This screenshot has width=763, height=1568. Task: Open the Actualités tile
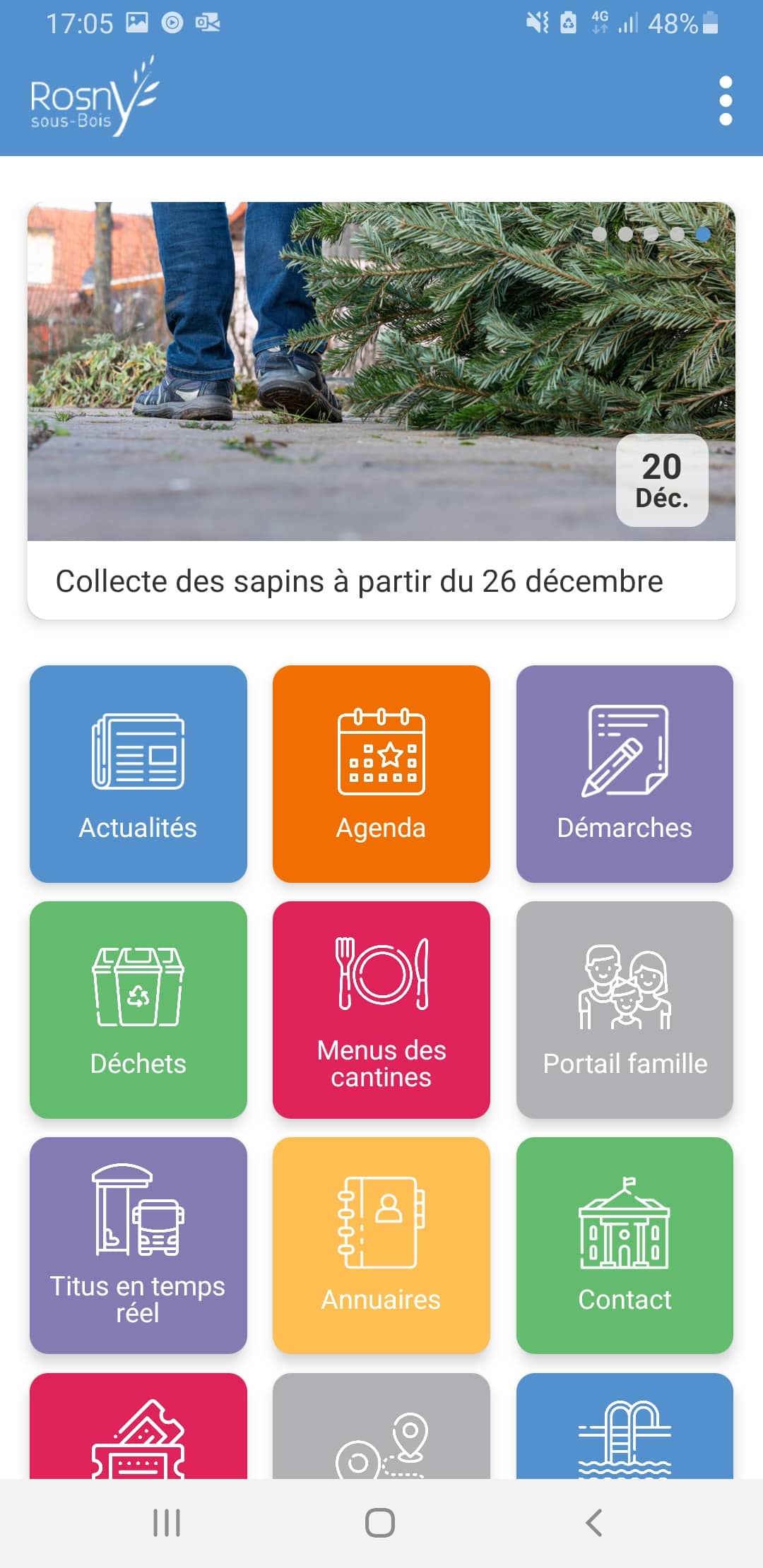(x=138, y=773)
